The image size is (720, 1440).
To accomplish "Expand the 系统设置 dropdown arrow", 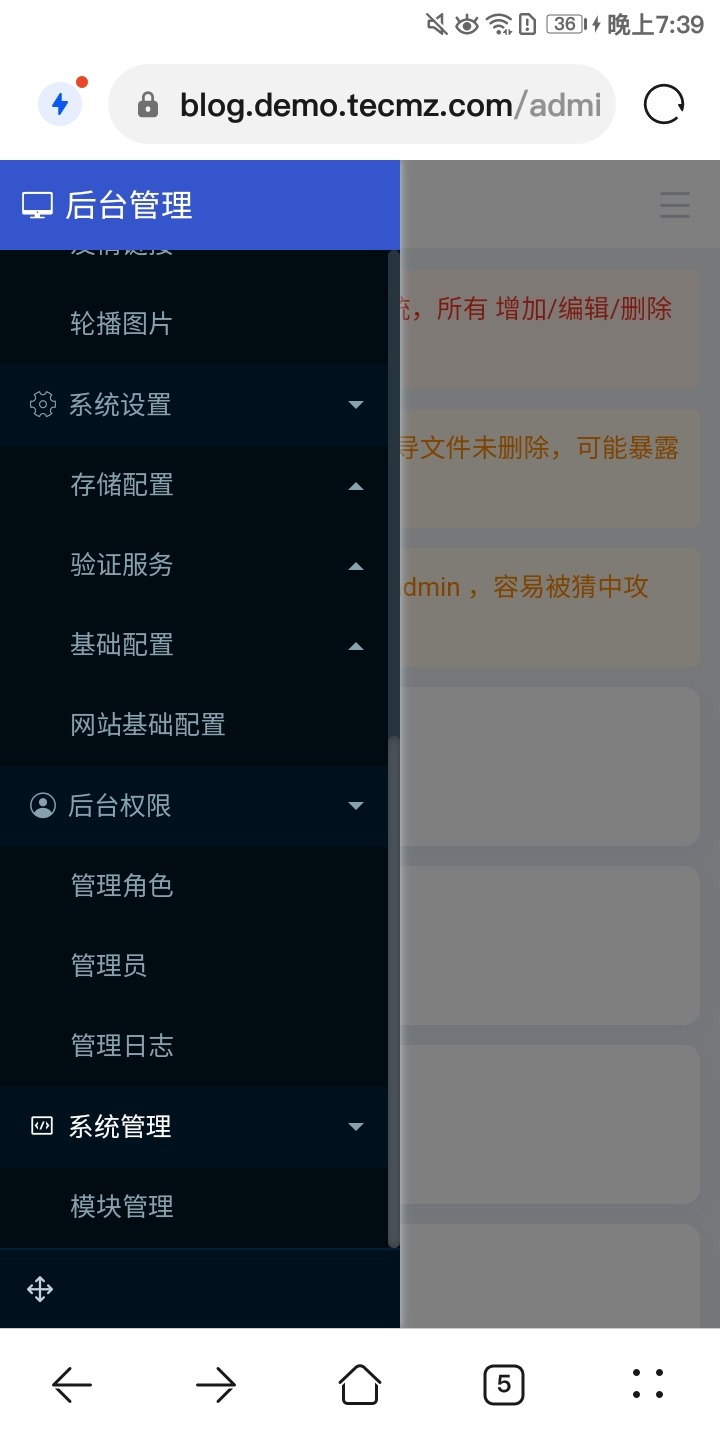I will [356, 405].
